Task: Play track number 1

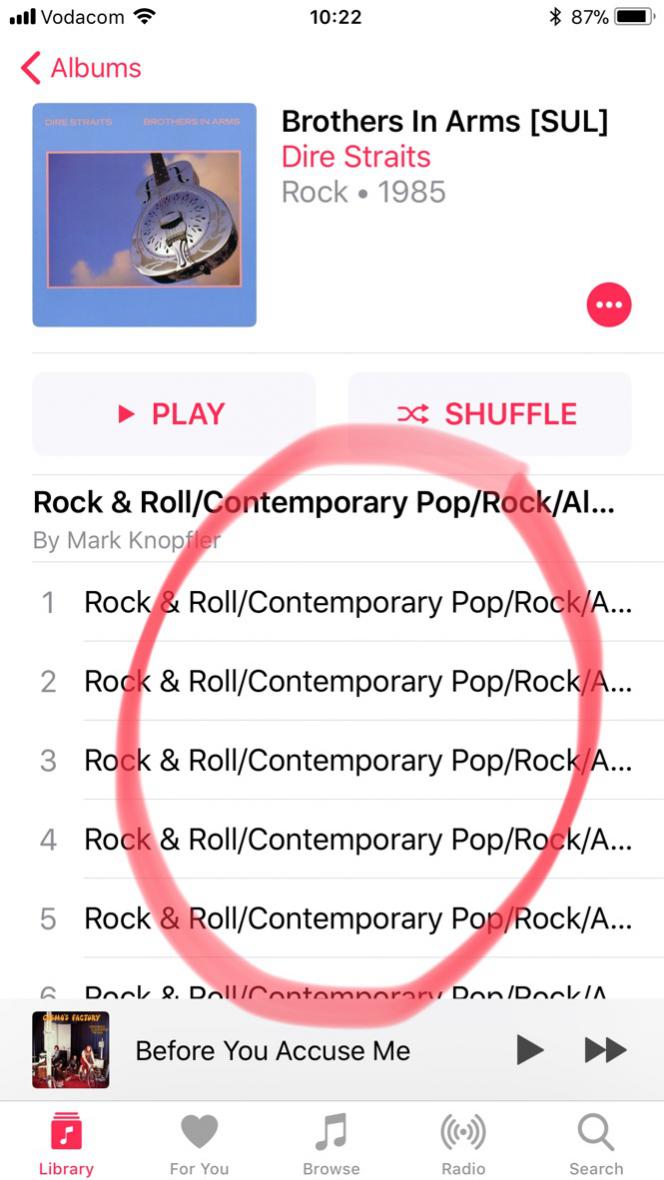Action: click(356, 603)
